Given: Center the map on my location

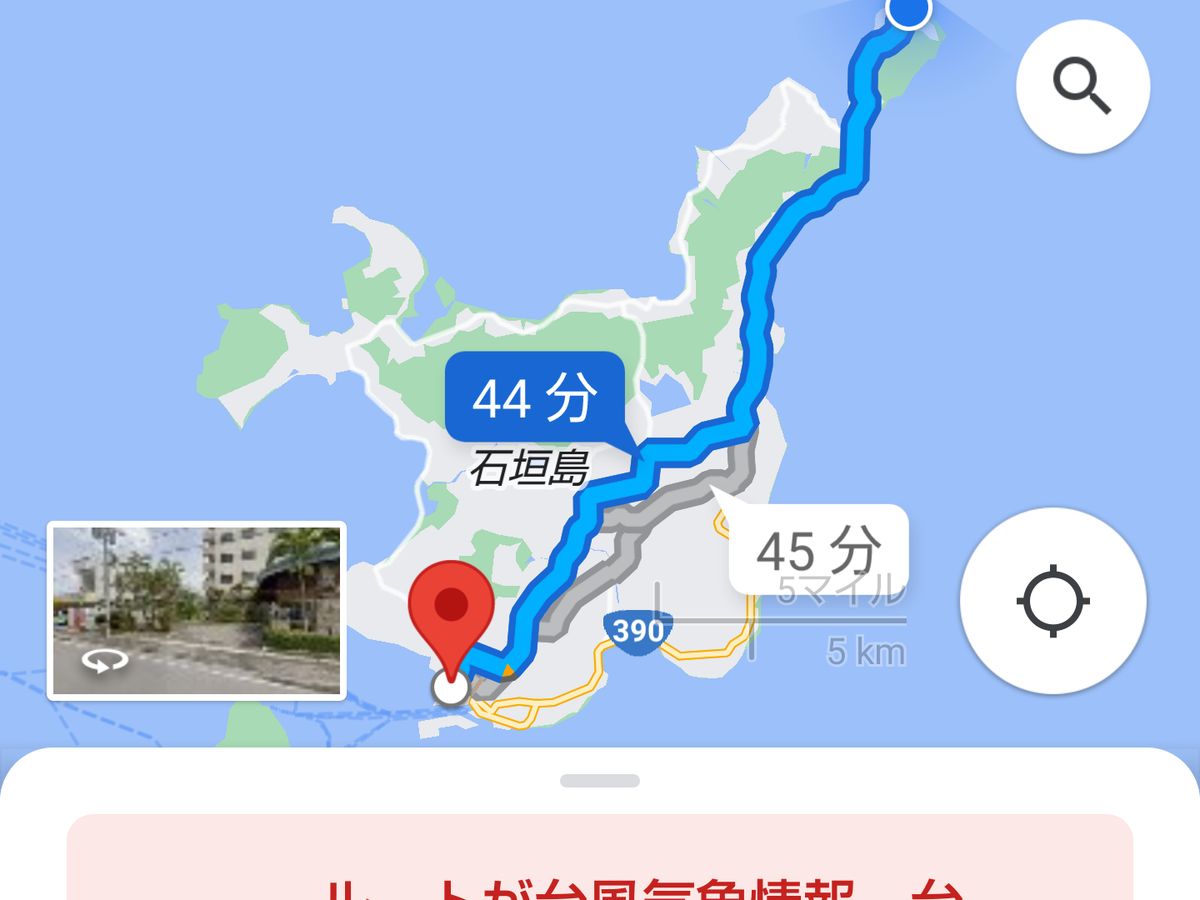Looking at the screenshot, I should pos(1052,601).
